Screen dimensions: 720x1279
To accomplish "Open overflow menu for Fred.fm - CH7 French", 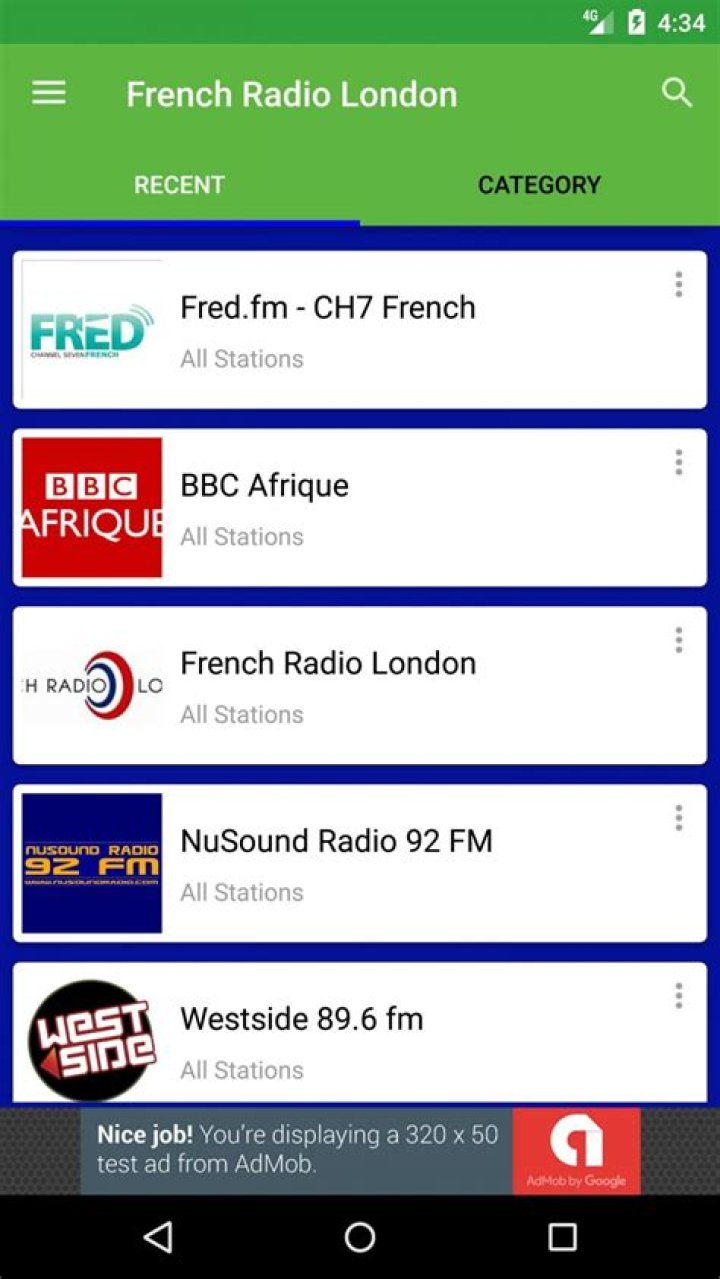I will 678,285.
